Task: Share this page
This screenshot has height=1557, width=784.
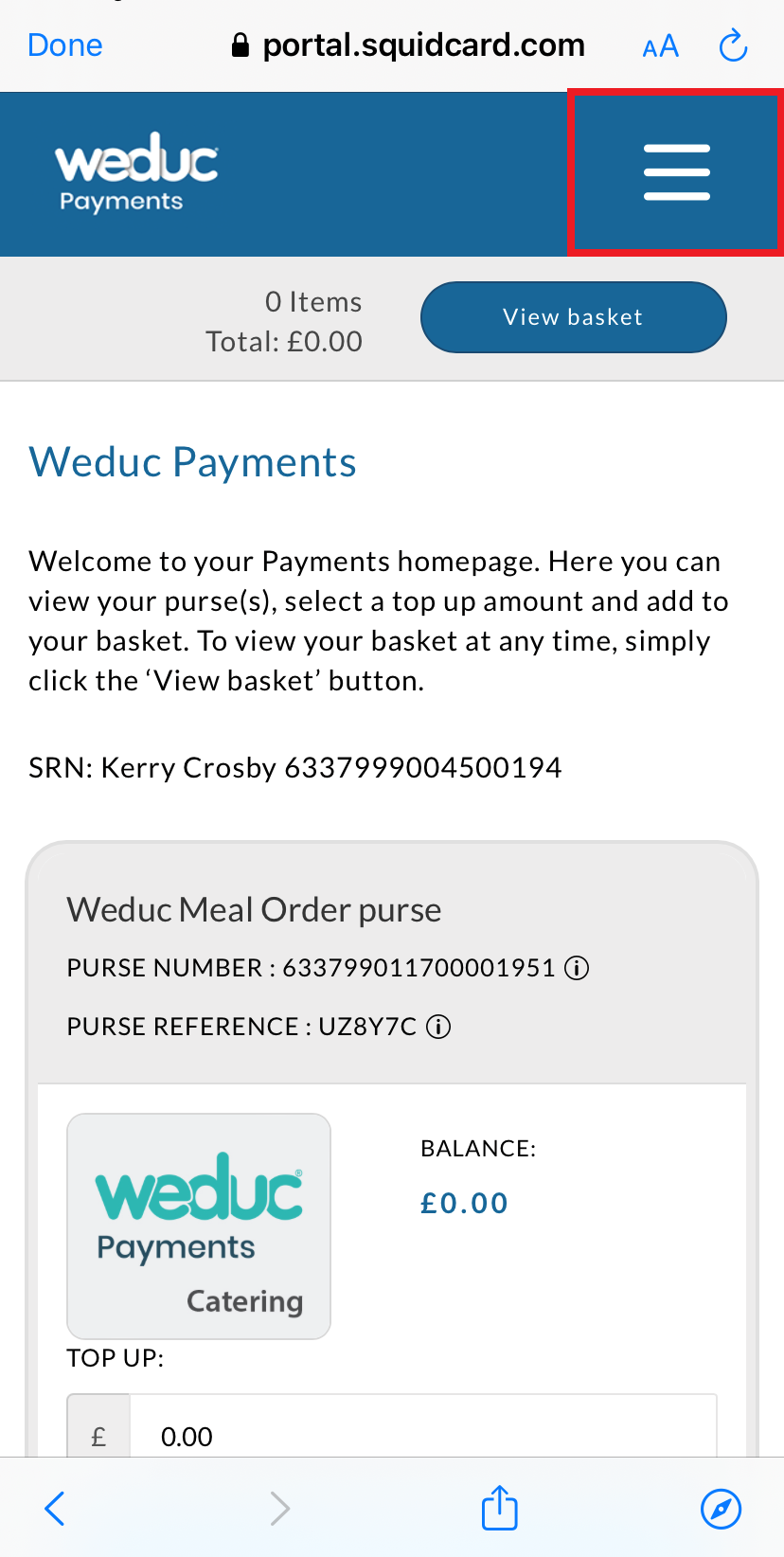Action: click(x=499, y=1507)
